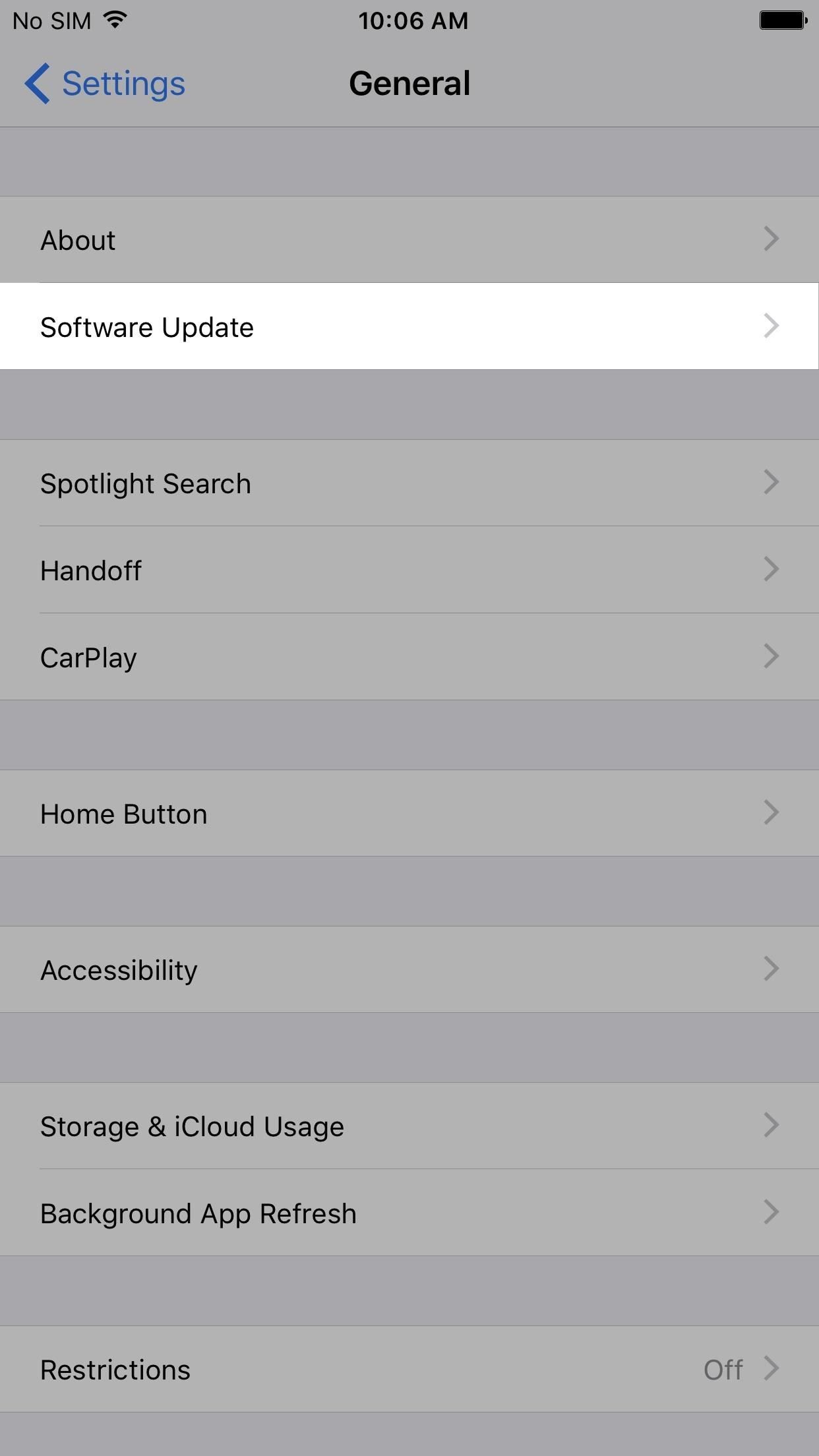The width and height of the screenshot is (819, 1456).
Task: Open Handoff settings
Action: (409, 570)
